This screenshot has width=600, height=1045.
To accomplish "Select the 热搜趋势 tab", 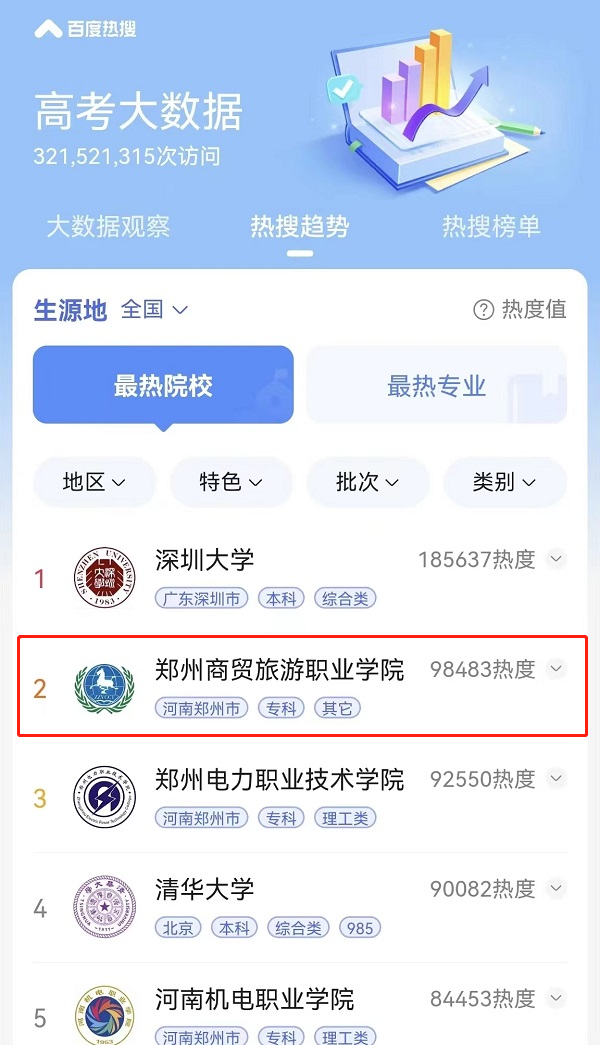I will [x=299, y=226].
